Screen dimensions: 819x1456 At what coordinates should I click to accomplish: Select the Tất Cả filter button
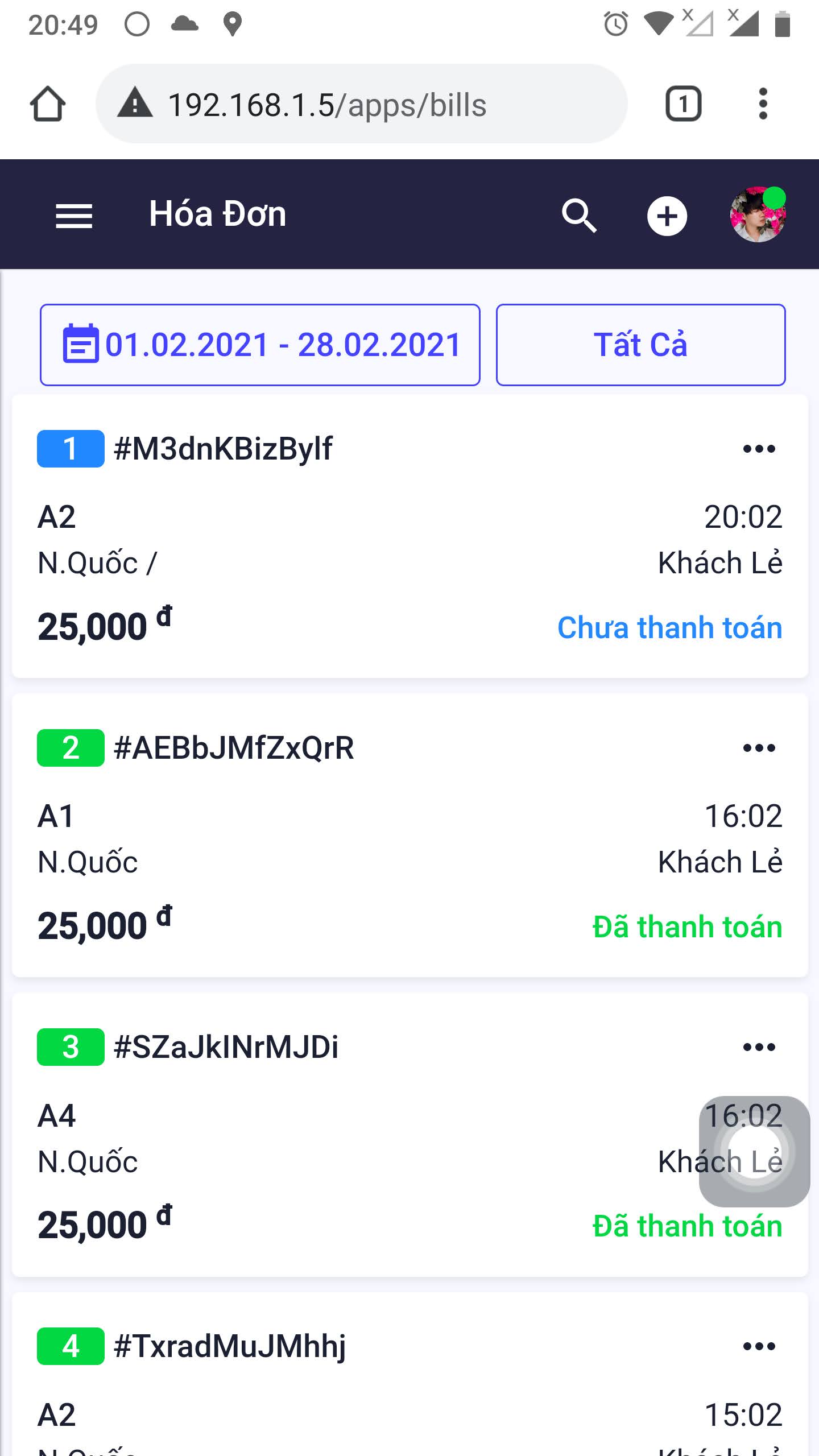pyautogui.click(x=640, y=345)
